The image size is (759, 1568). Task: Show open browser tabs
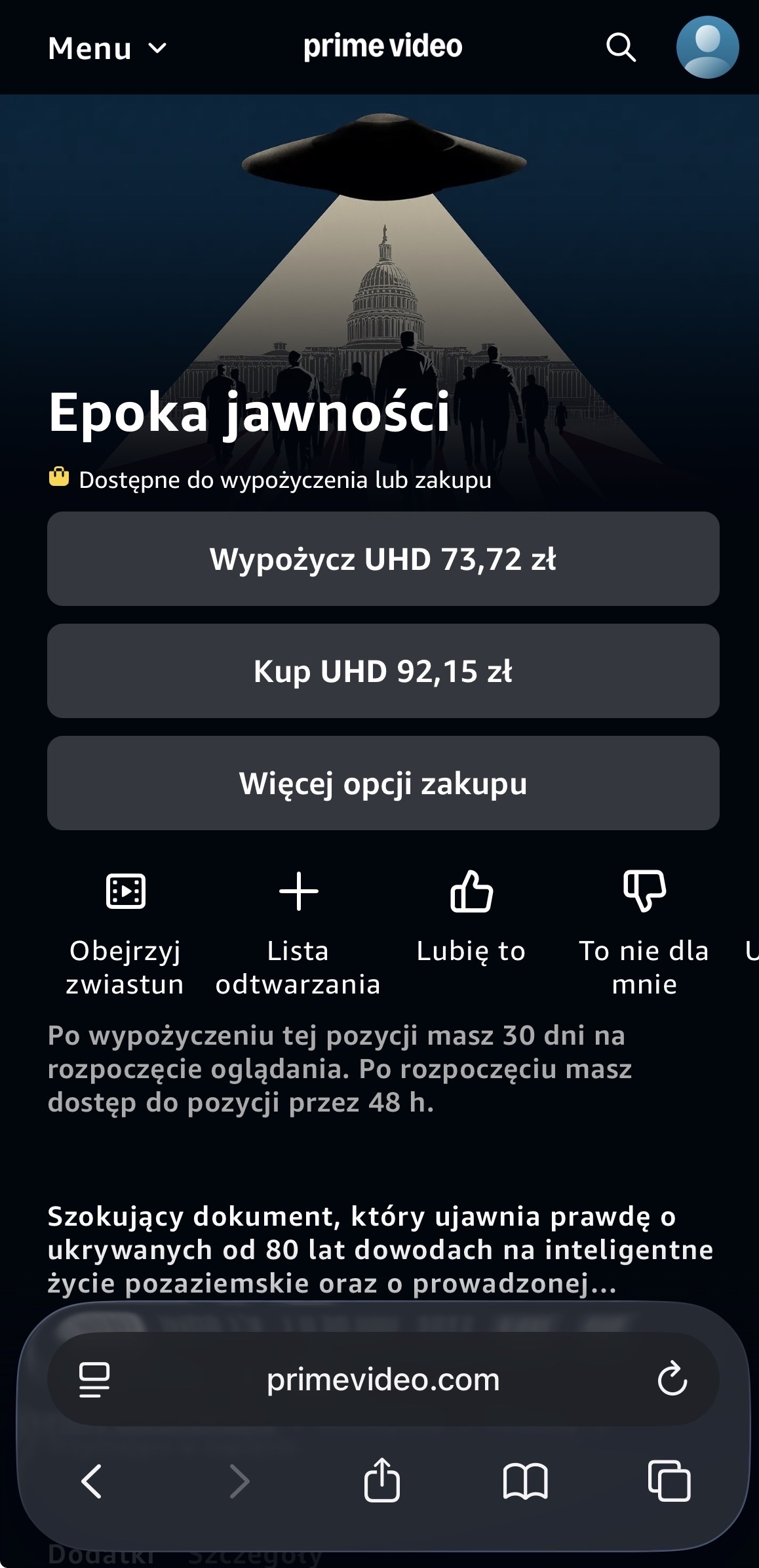[669, 1481]
